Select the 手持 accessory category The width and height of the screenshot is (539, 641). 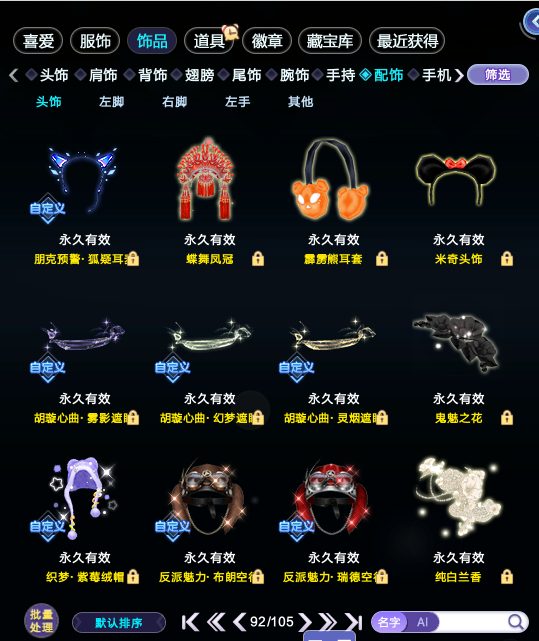click(340, 75)
